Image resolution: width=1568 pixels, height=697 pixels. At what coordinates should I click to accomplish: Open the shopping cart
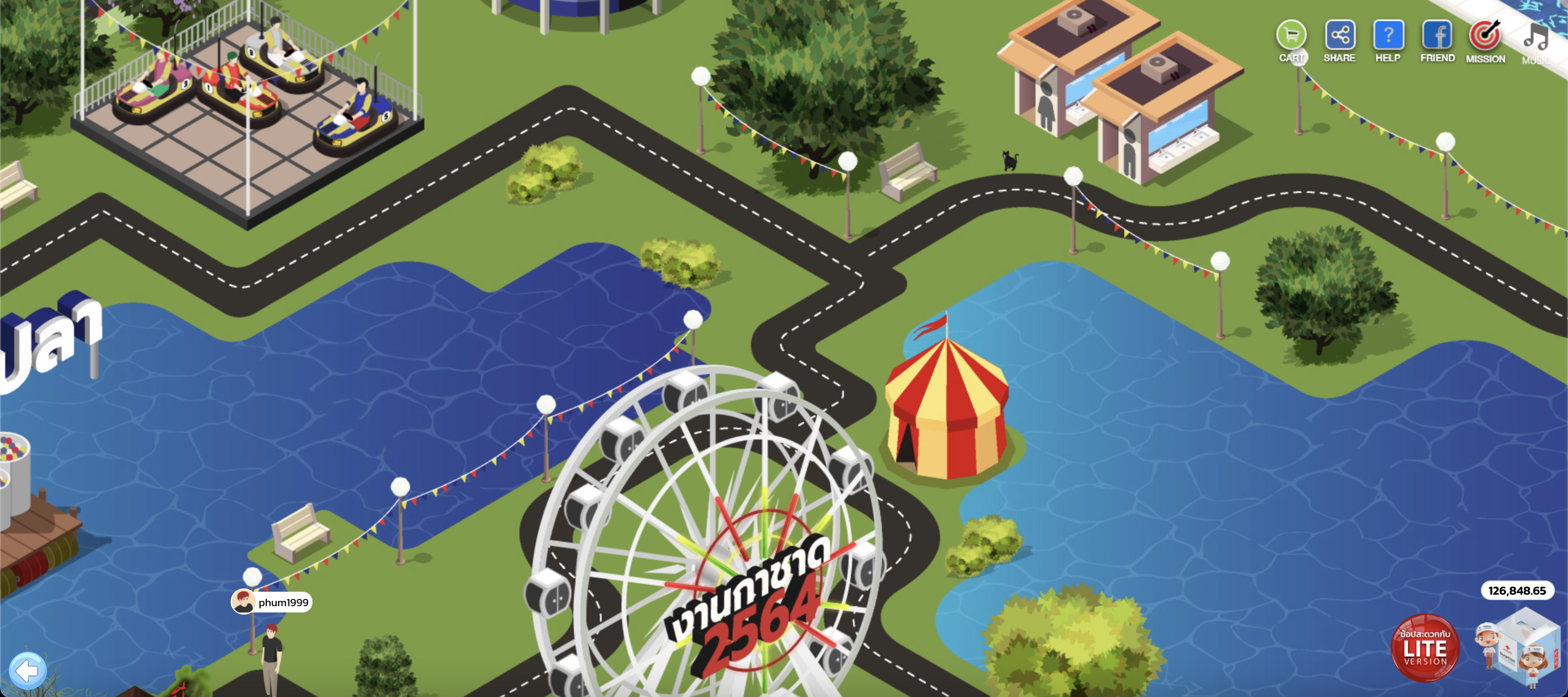coord(1291,35)
